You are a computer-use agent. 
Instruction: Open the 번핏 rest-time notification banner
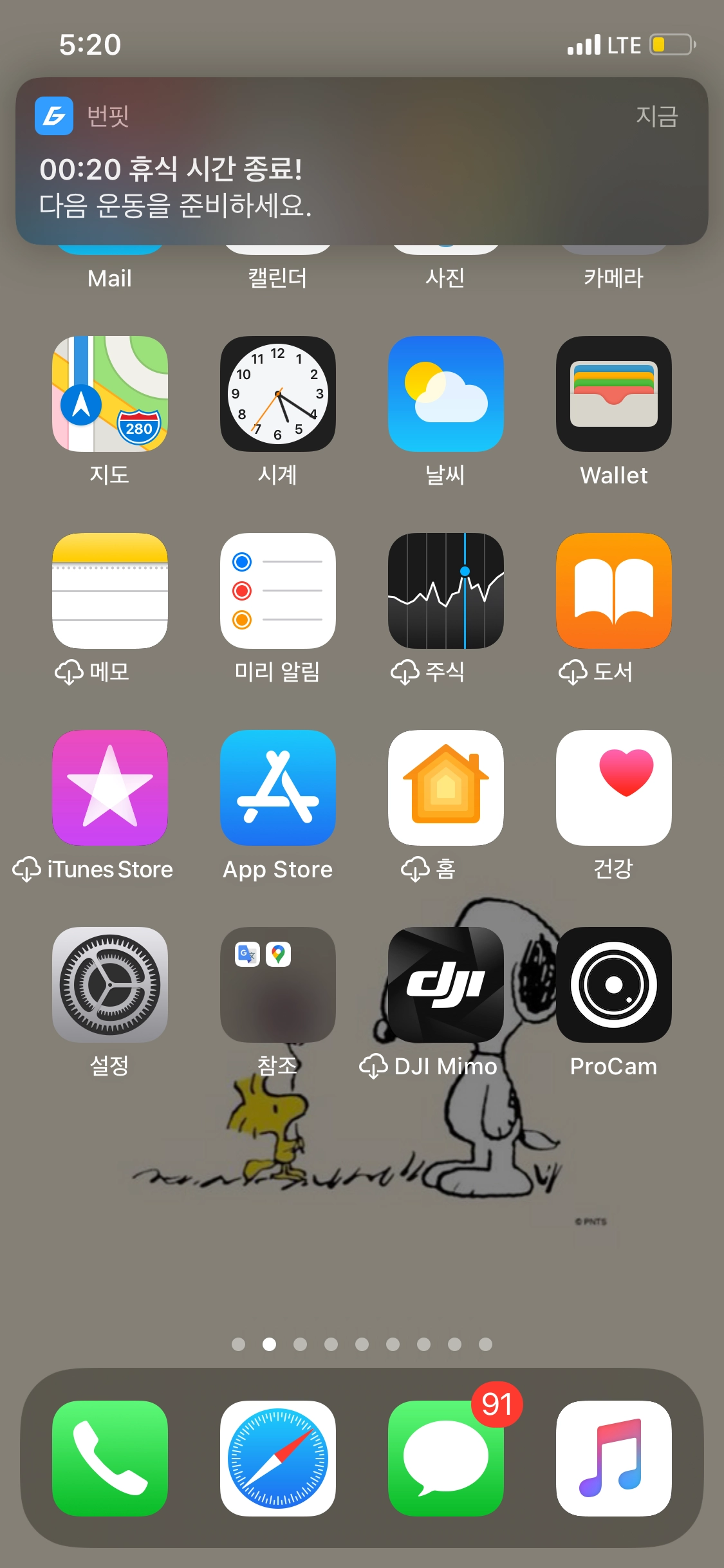(x=362, y=161)
